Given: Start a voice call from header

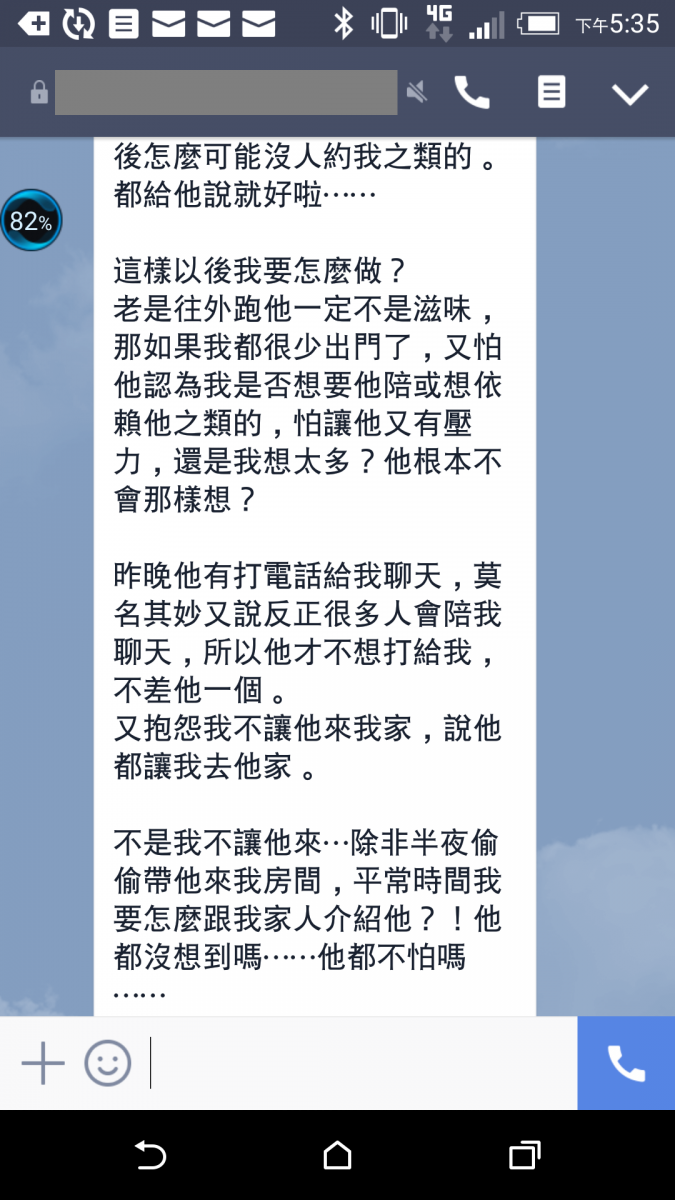Looking at the screenshot, I should (x=472, y=93).
